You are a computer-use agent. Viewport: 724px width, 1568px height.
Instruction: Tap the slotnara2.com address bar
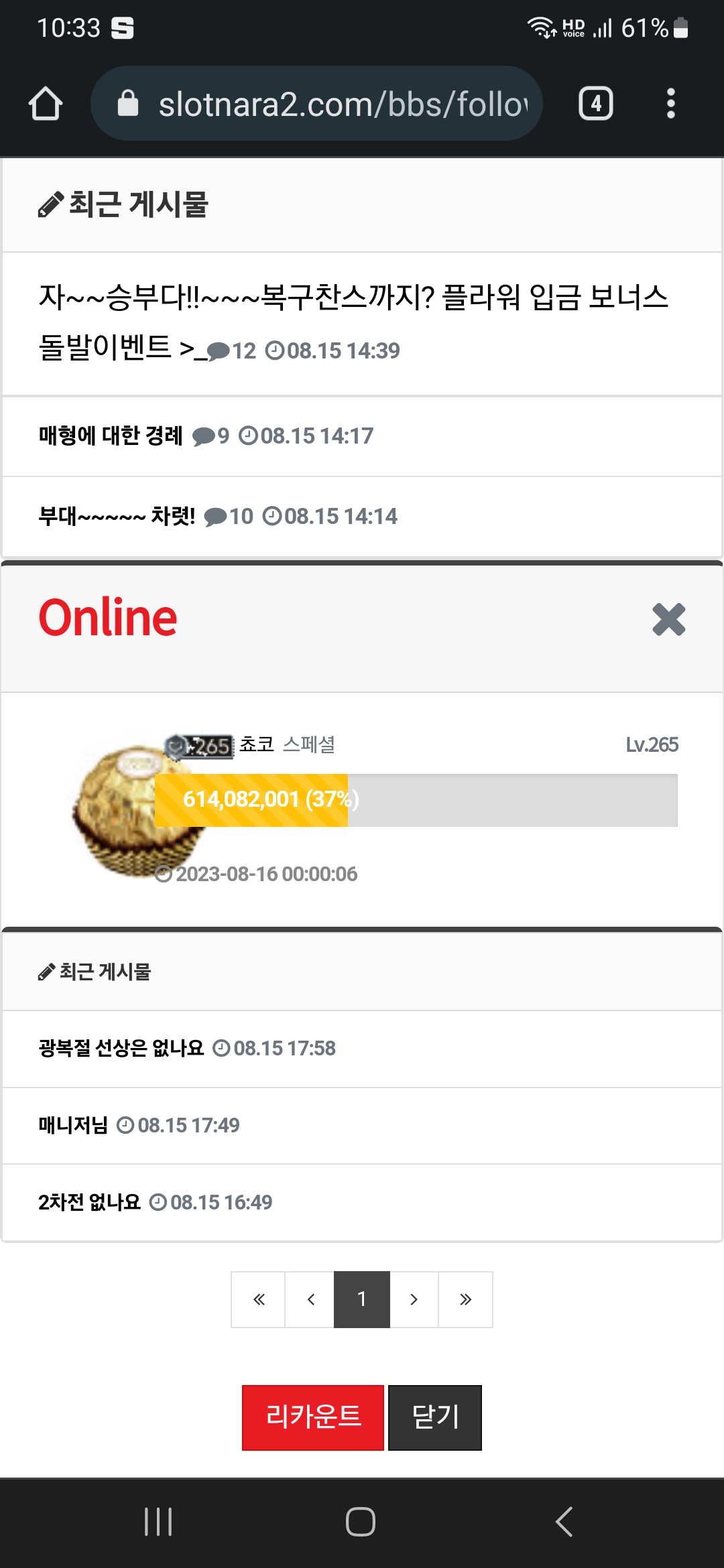[316, 103]
